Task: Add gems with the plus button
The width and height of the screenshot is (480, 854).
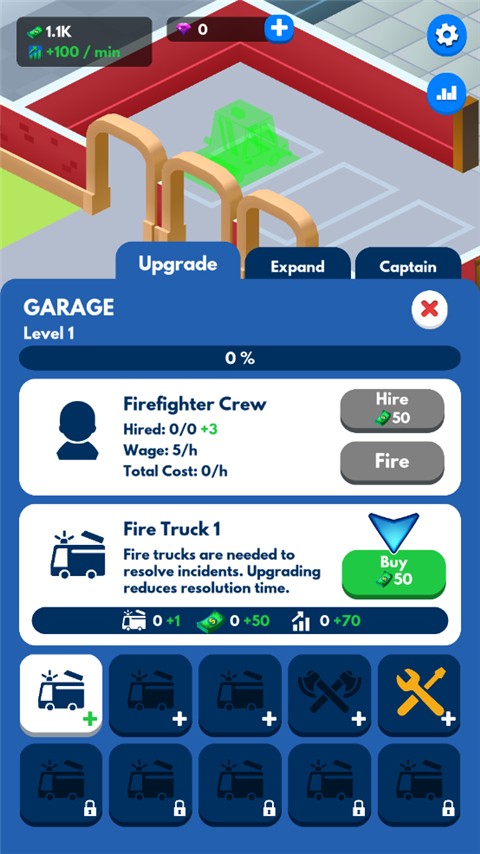Action: (279, 28)
